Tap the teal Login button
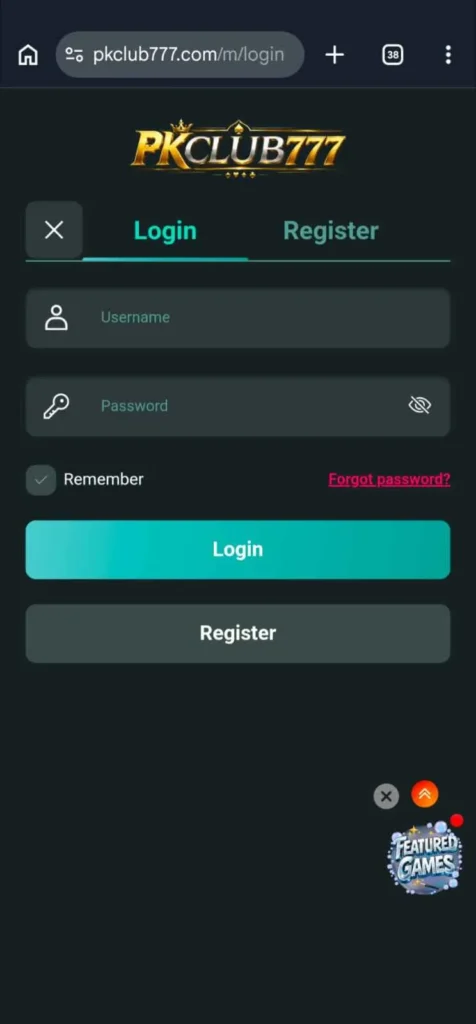Screen dimensions: 476x1024 pyautogui.click(x=238, y=549)
